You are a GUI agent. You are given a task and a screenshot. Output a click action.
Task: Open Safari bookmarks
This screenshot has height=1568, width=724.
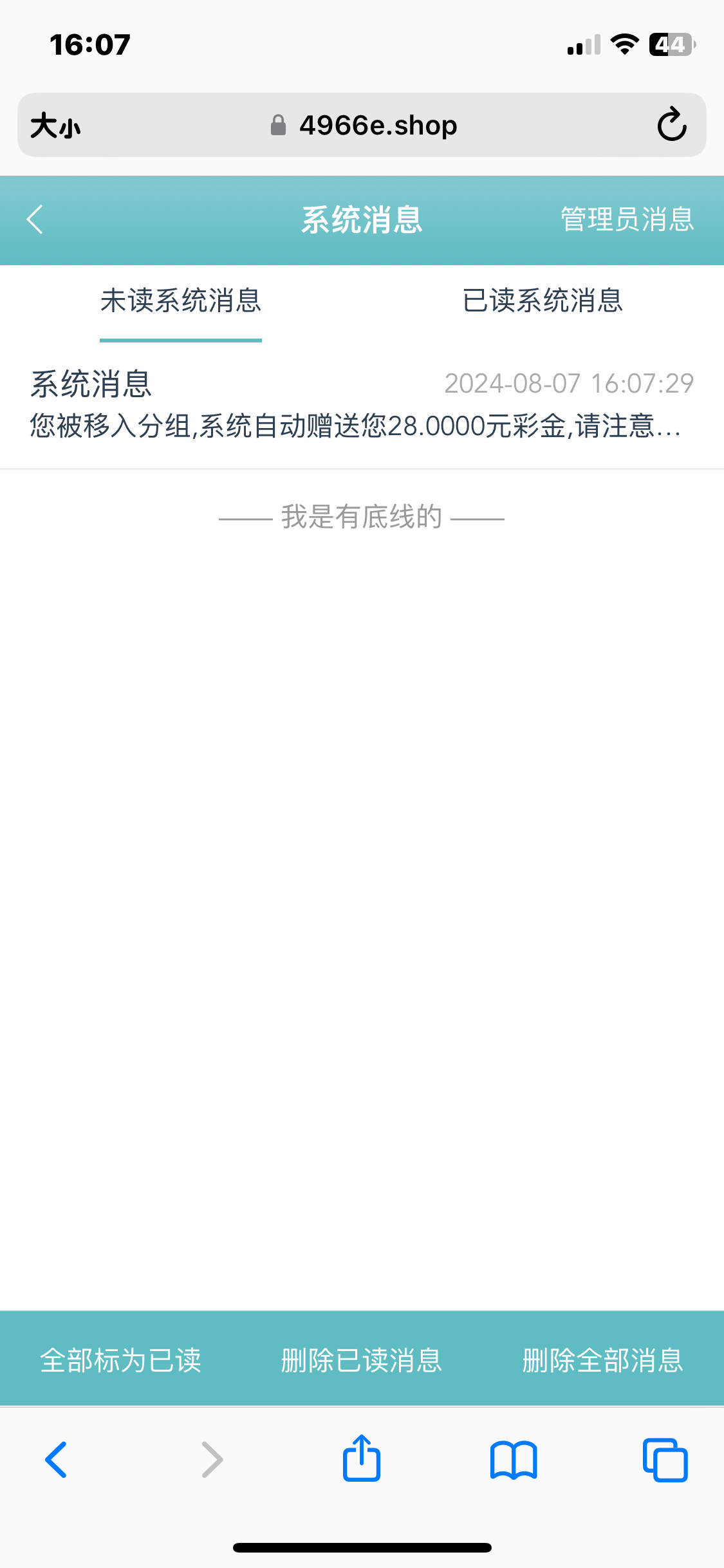(x=513, y=1460)
